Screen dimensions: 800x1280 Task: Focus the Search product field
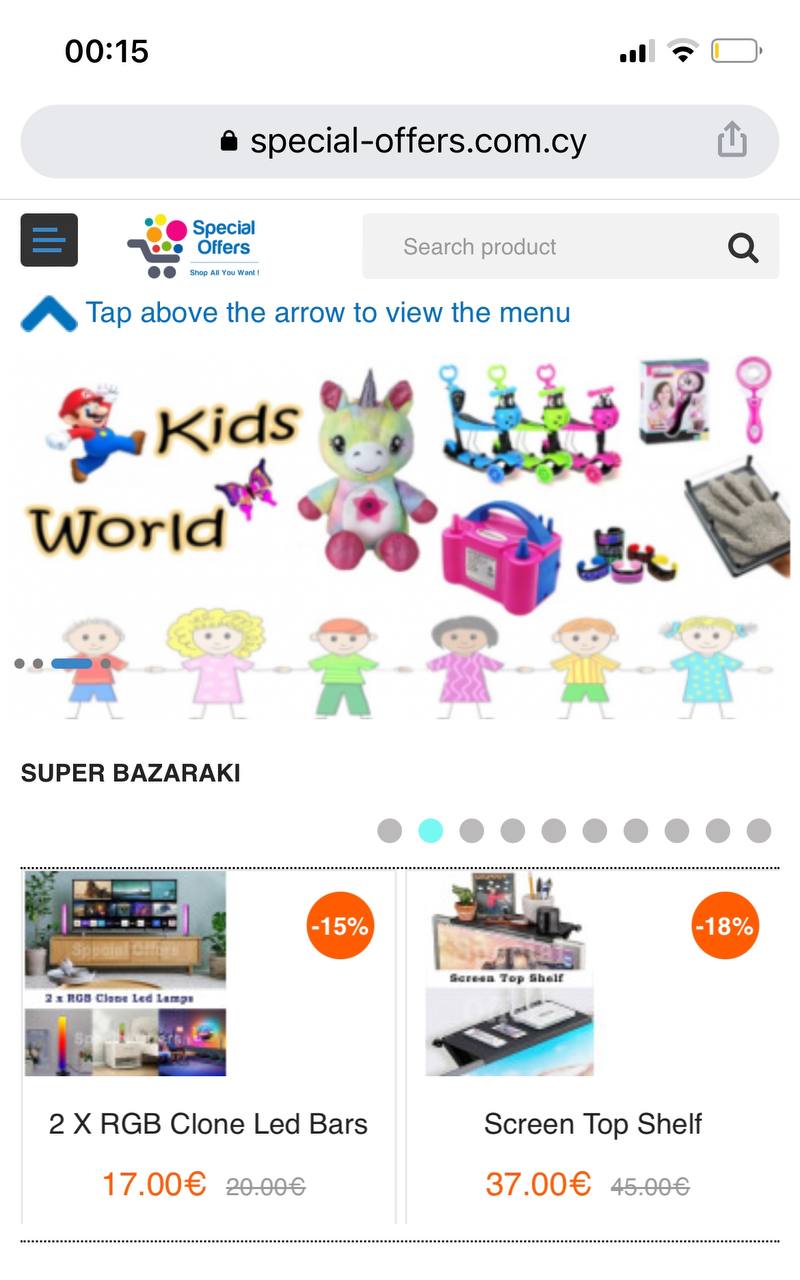pos(540,247)
